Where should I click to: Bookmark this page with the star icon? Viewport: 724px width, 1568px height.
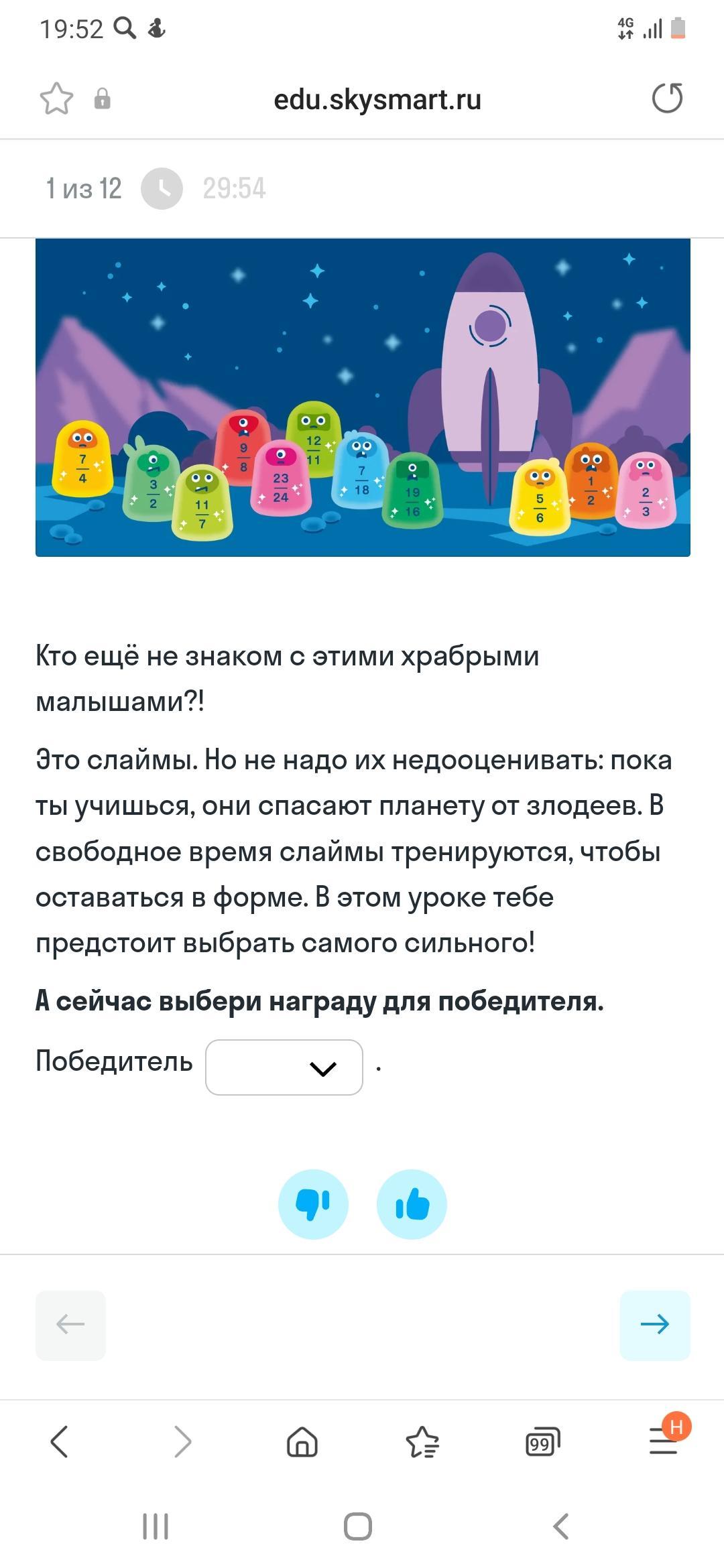tap(56, 99)
